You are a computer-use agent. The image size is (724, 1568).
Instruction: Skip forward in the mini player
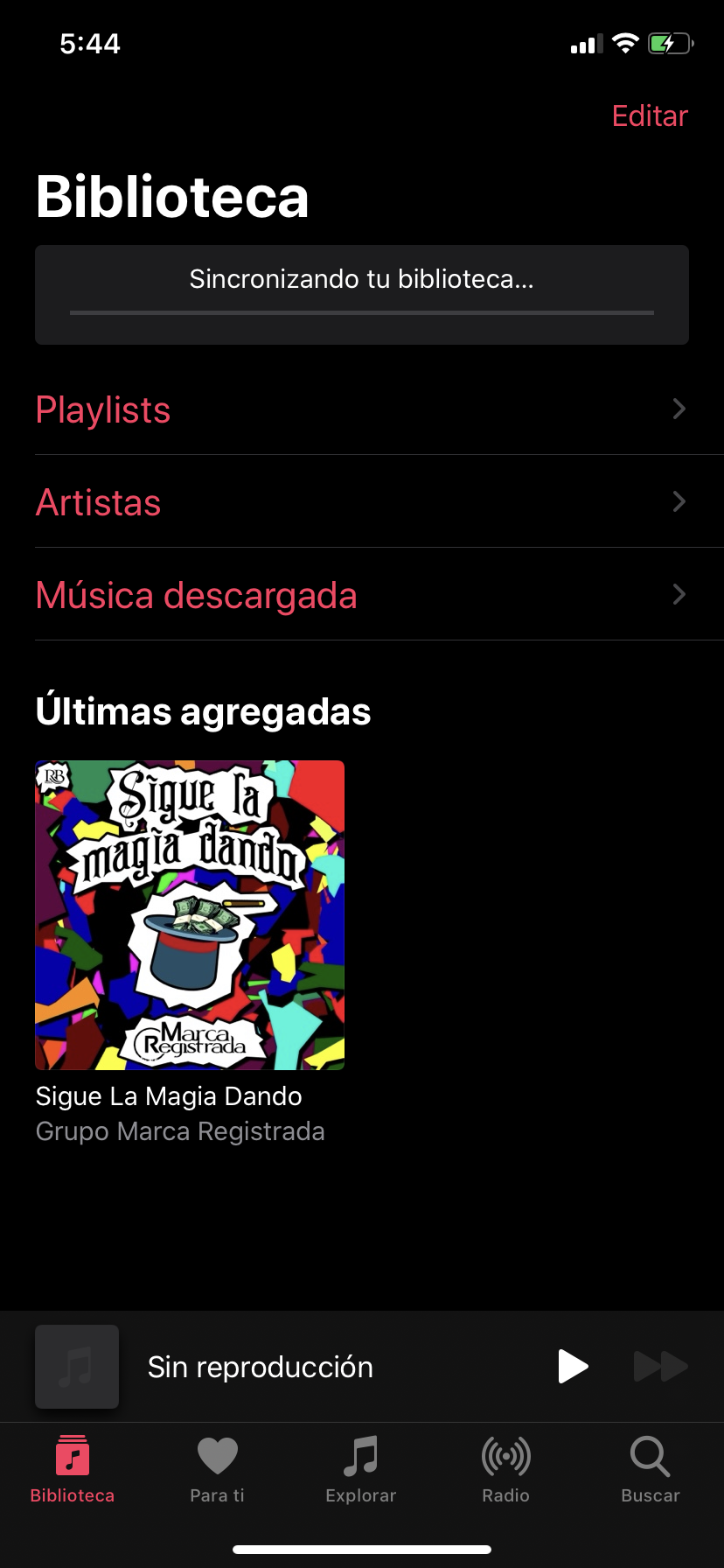click(660, 1366)
